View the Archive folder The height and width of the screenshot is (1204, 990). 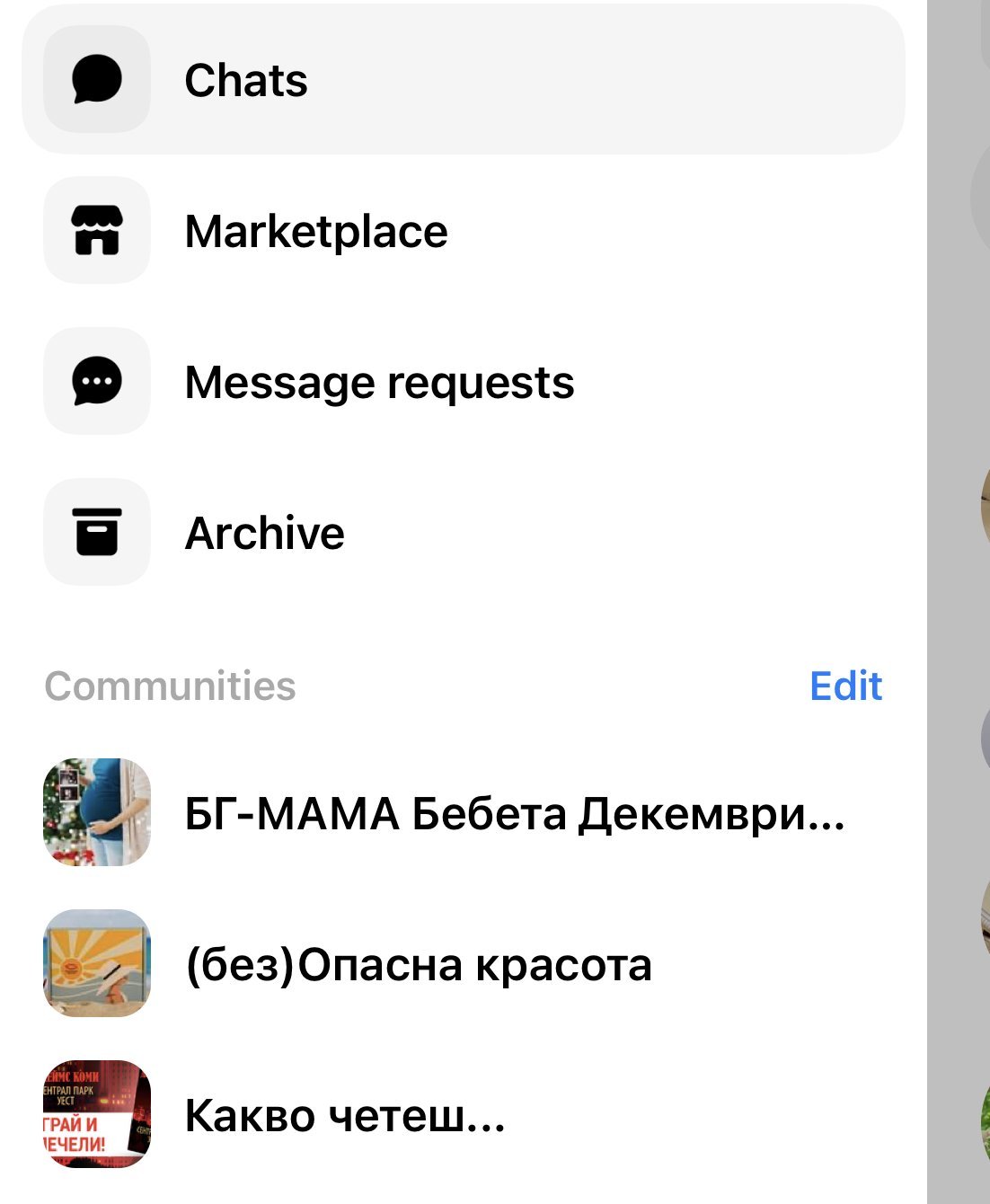pyautogui.click(x=264, y=534)
